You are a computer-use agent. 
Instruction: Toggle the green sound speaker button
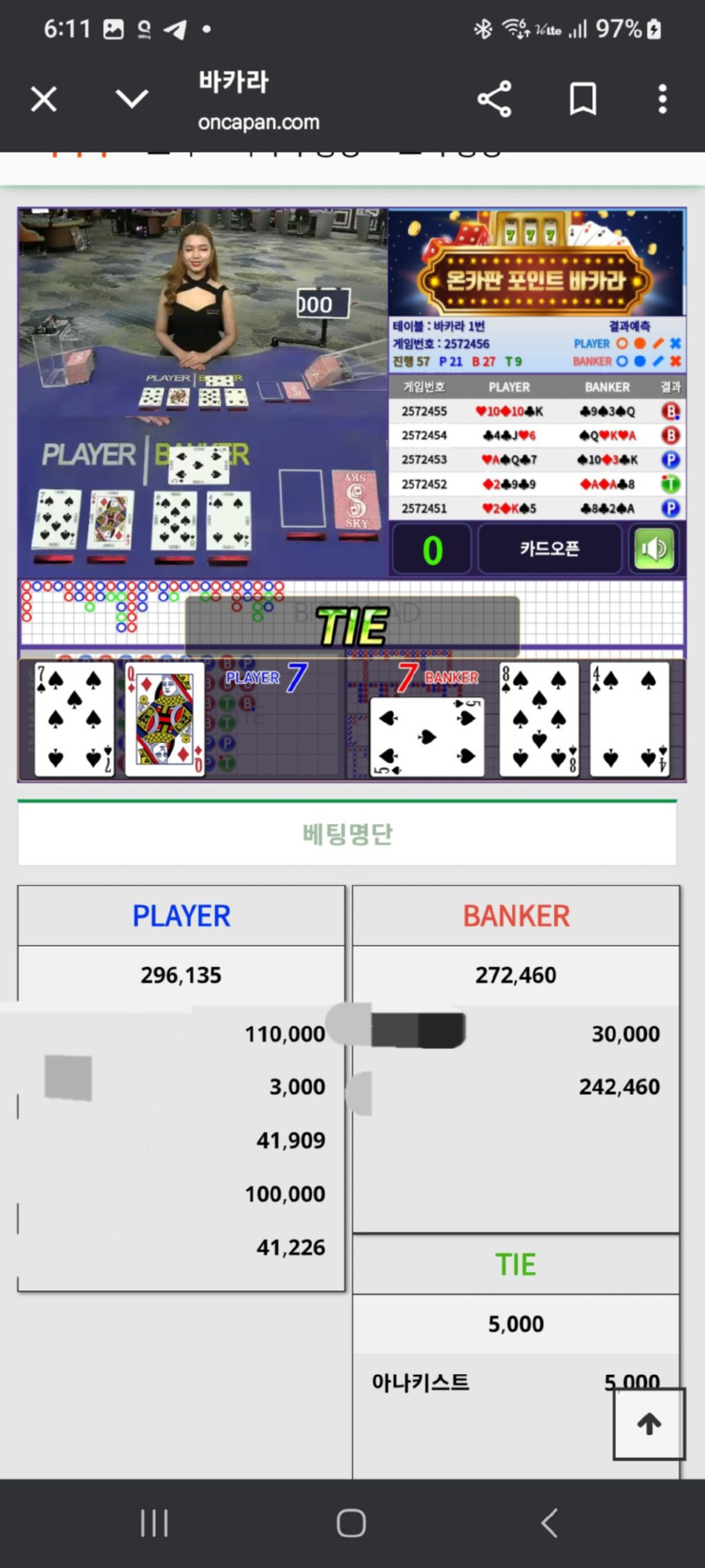[x=654, y=549]
